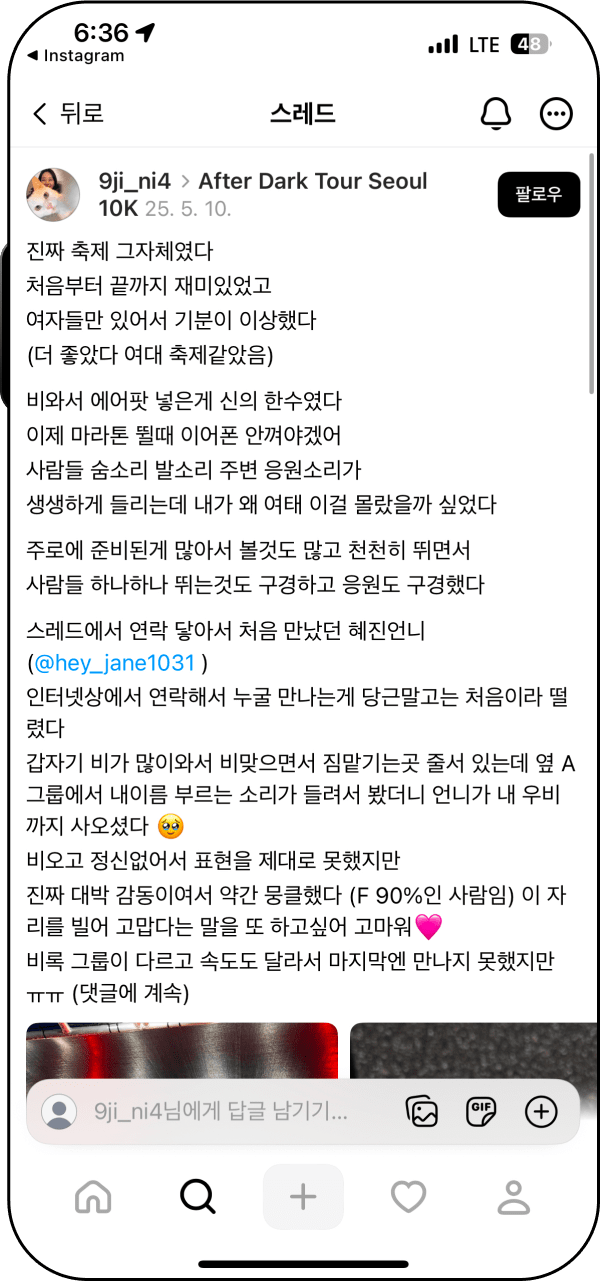Open more reply options with plus icon
This screenshot has width=600, height=1281.
pos(541,1111)
